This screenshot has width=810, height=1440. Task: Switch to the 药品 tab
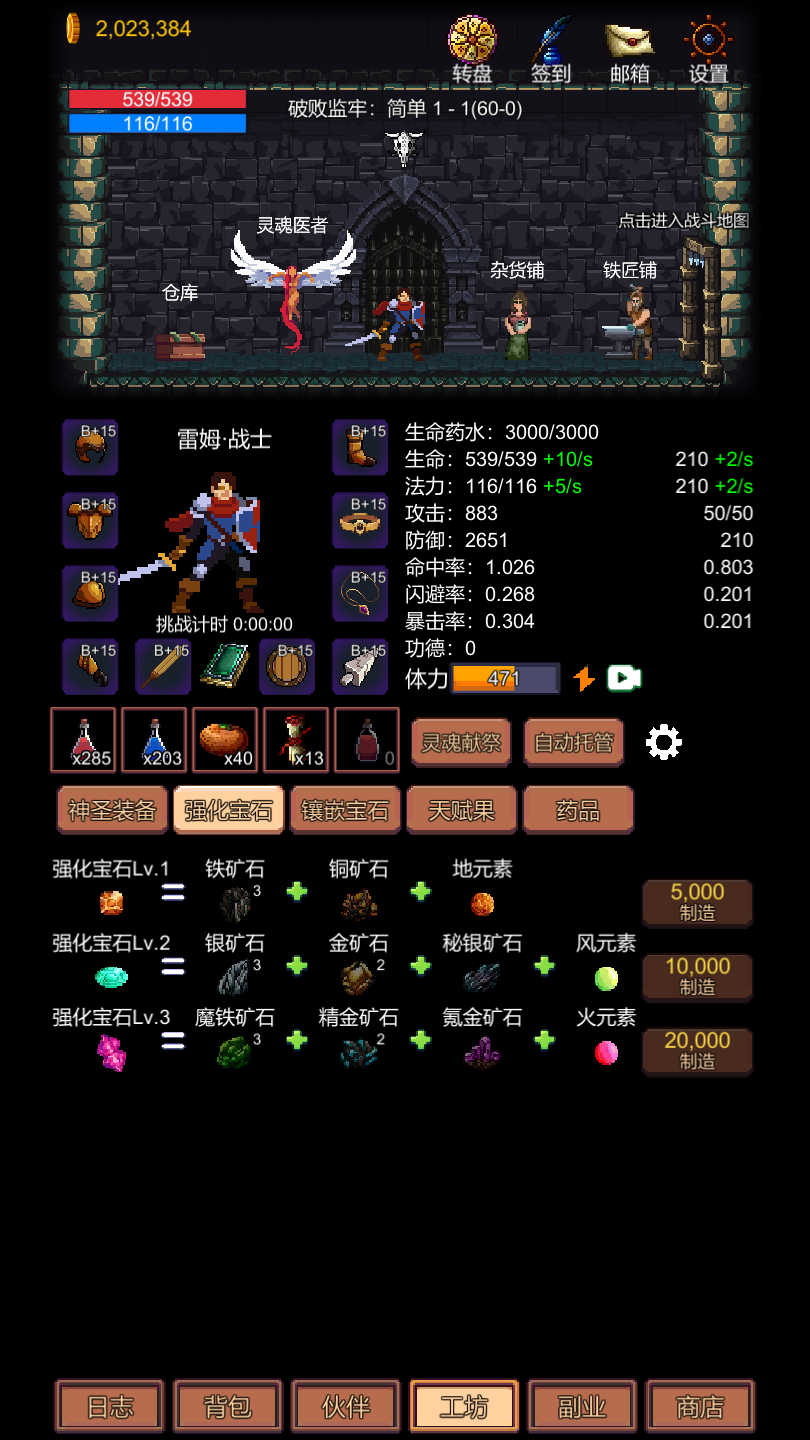(x=578, y=810)
